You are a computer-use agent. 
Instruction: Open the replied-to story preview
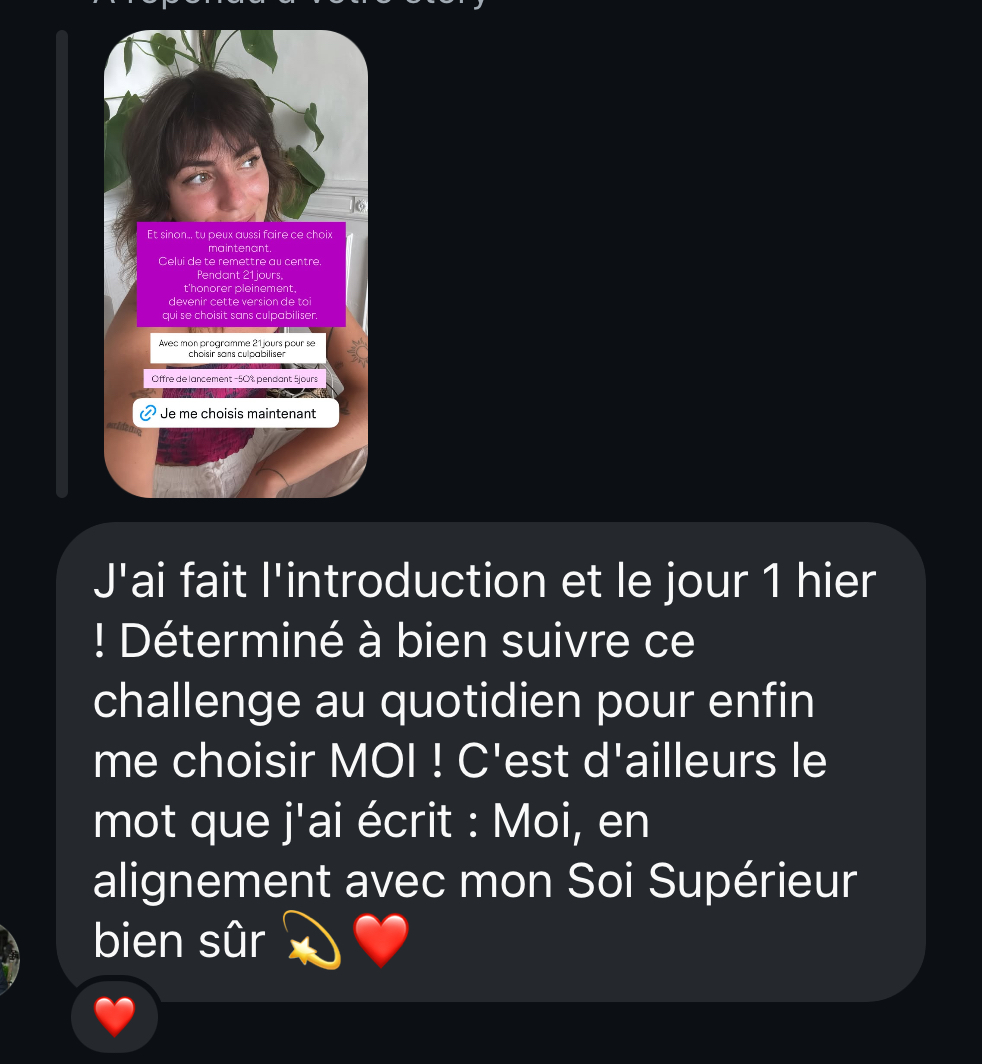(x=236, y=264)
